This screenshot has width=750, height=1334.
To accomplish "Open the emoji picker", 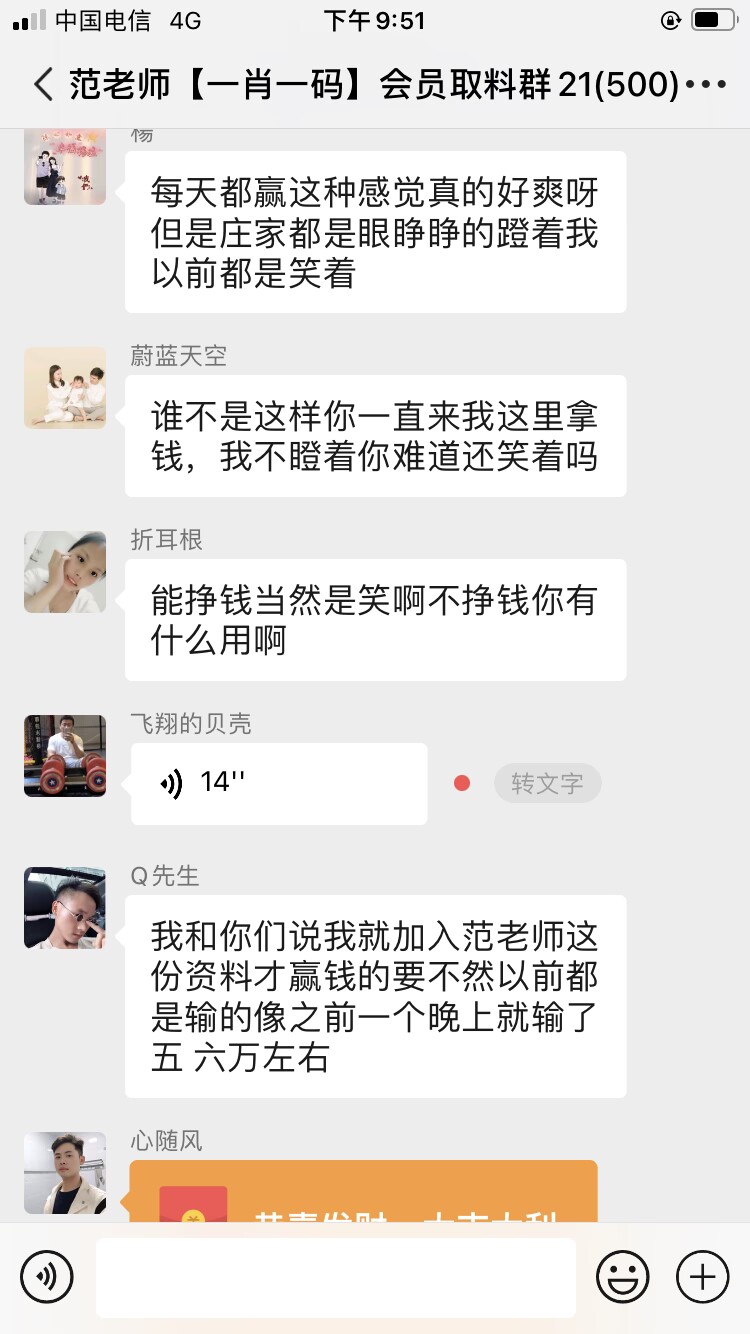I will (x=622, y=1277).
